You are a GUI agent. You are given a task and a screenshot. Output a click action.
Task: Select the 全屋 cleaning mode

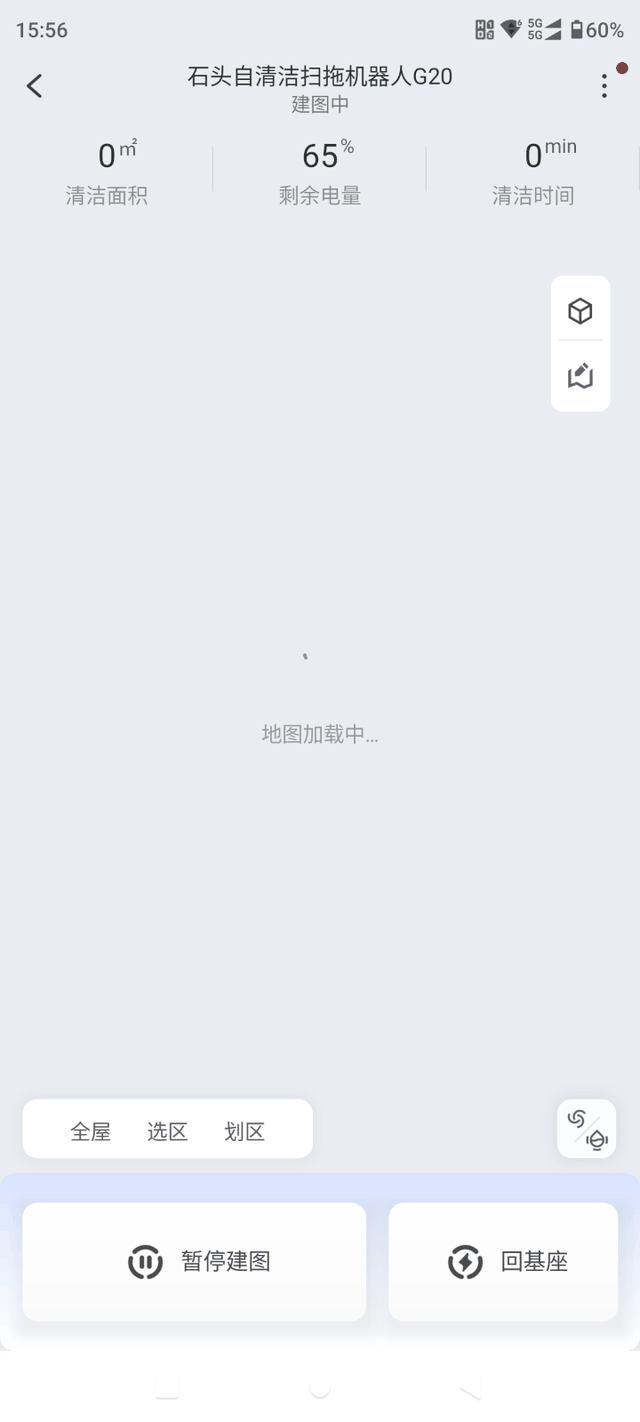coord(90,1131)
